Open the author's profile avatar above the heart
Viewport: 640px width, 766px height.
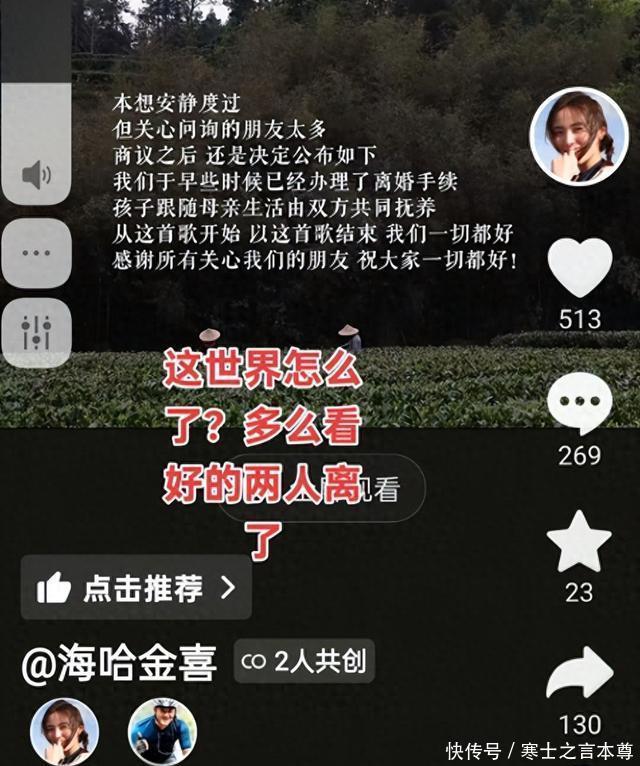579,136
